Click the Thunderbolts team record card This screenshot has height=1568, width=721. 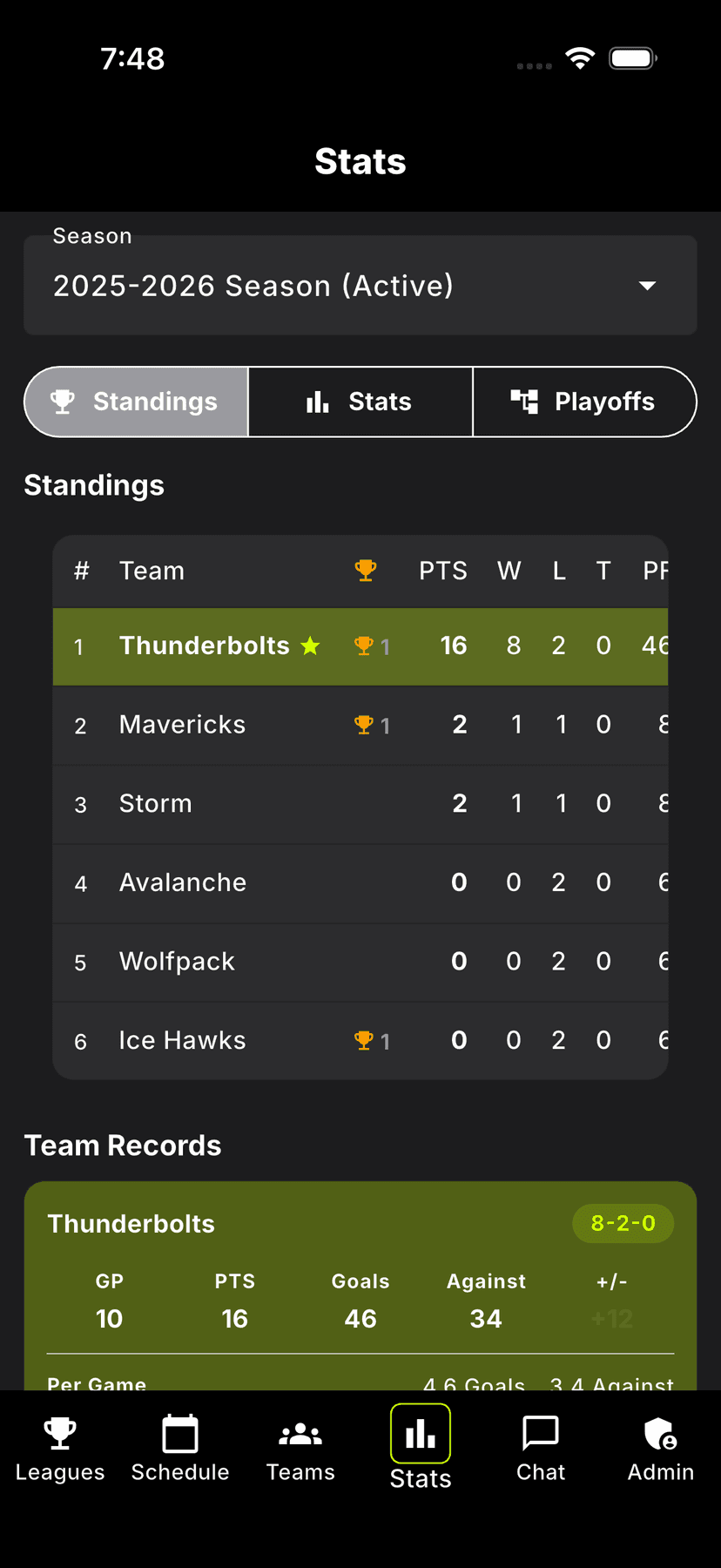360,1281
